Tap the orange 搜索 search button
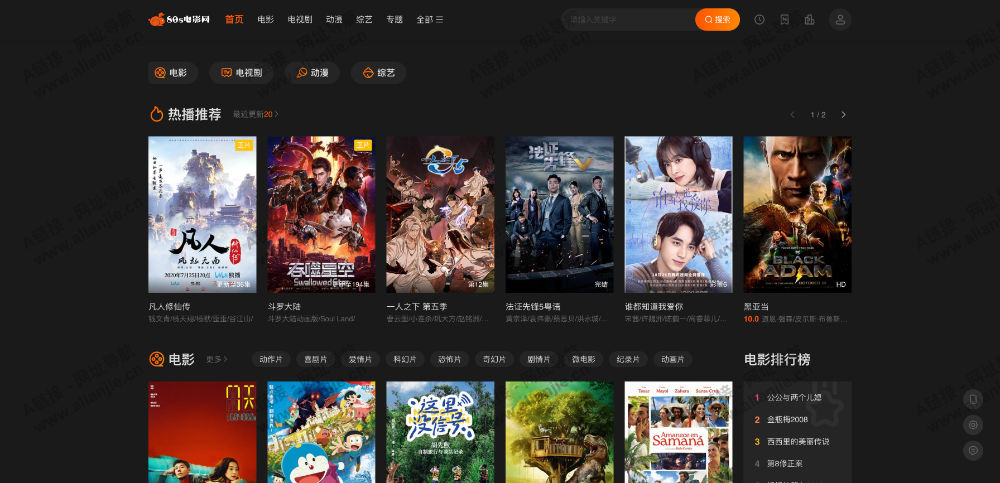Image resolution: width=1000 pixels, height=483 pixels. (x=717, y=19)
